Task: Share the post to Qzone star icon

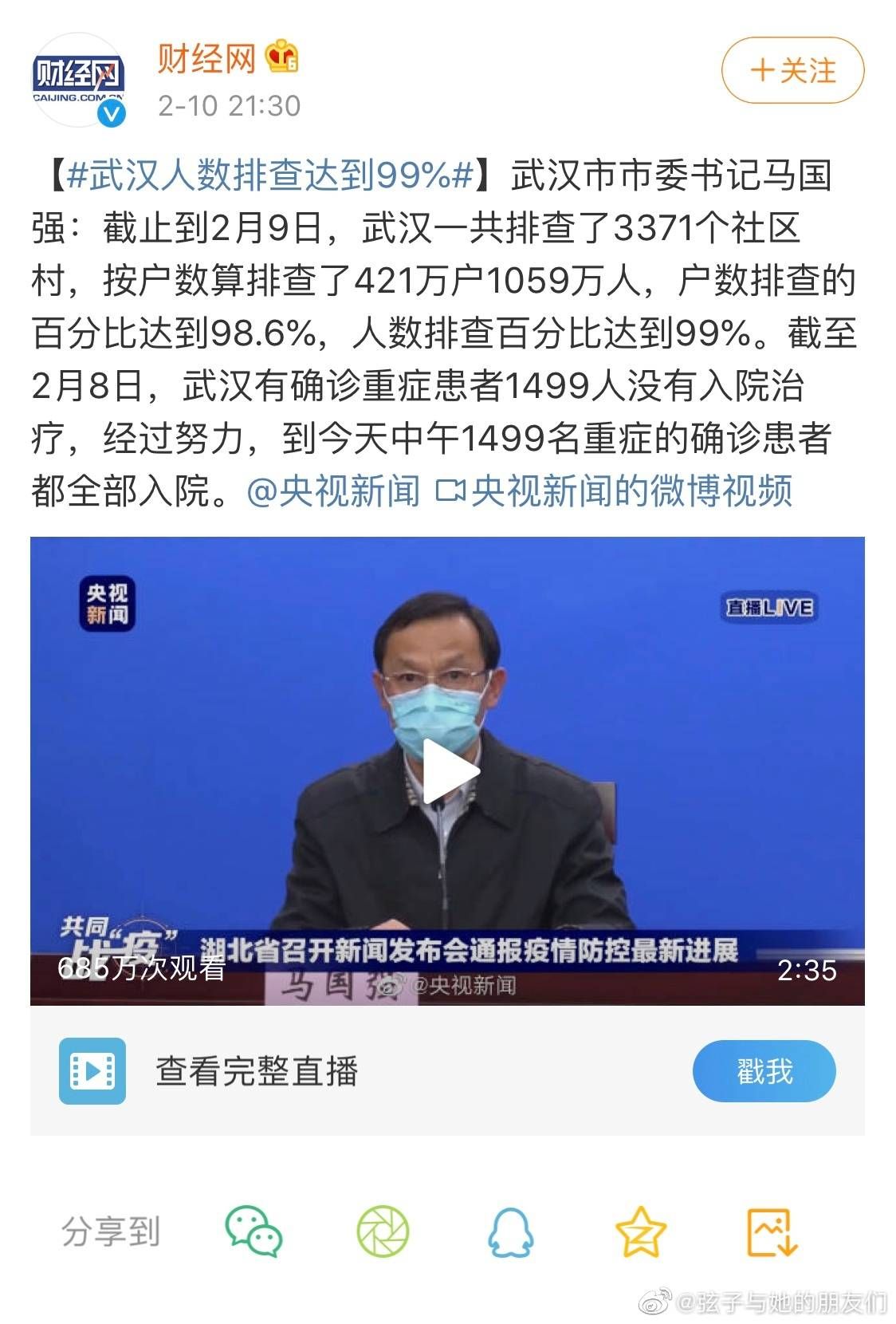Action: point(640,1231)
